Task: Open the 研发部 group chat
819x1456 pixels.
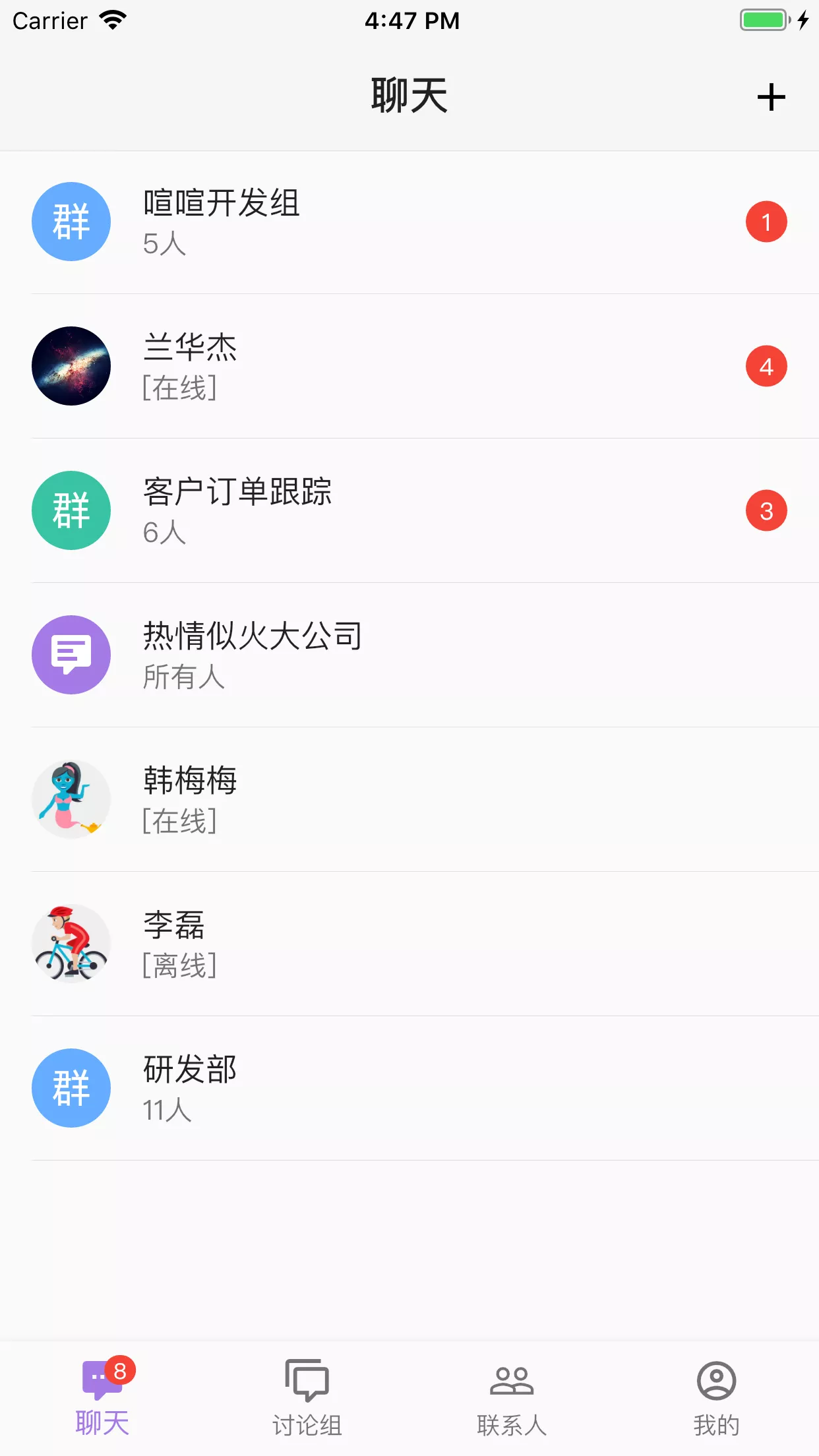Action: click(409, 1089)
